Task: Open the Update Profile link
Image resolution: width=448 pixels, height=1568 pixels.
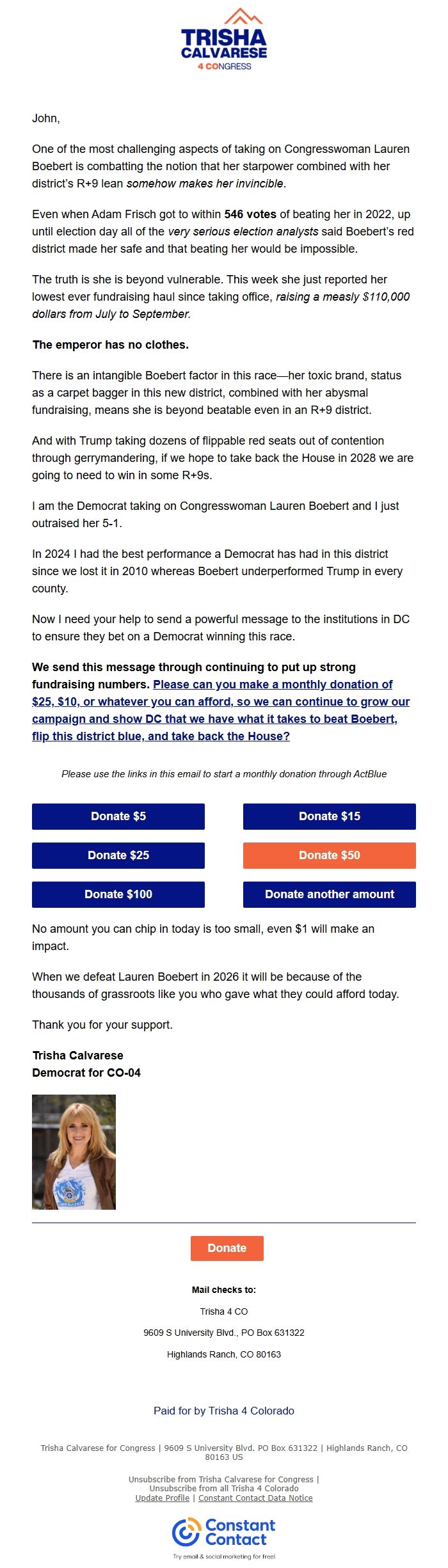Action: tap(163, 1498)
